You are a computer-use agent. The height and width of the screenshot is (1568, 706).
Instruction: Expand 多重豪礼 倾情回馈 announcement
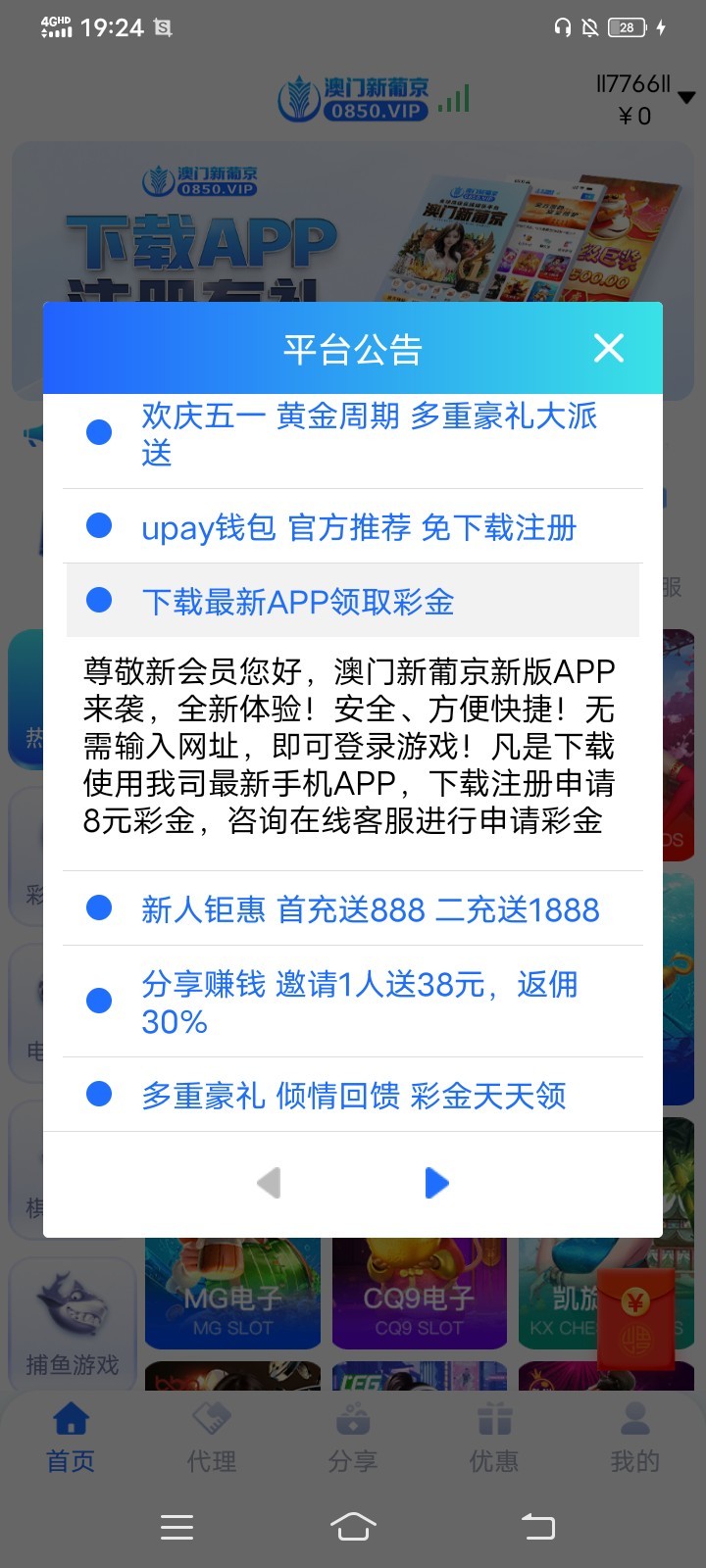pos(353,1095)
